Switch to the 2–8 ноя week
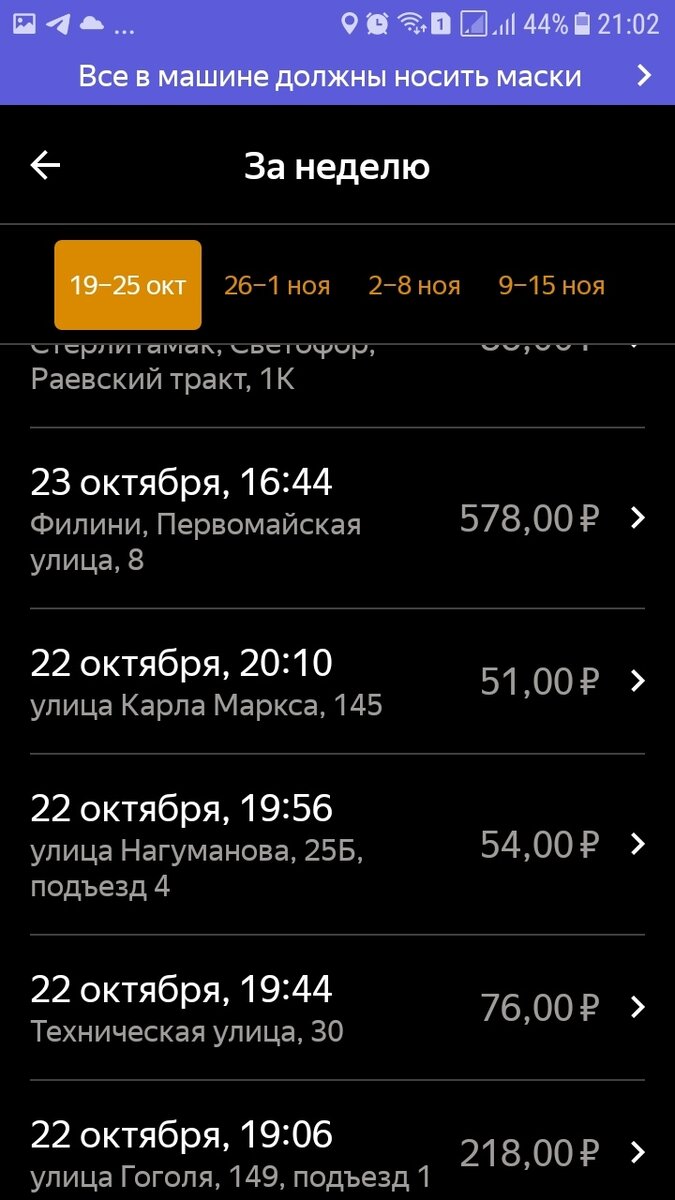The image size is (675, 1200). (414, 286)
